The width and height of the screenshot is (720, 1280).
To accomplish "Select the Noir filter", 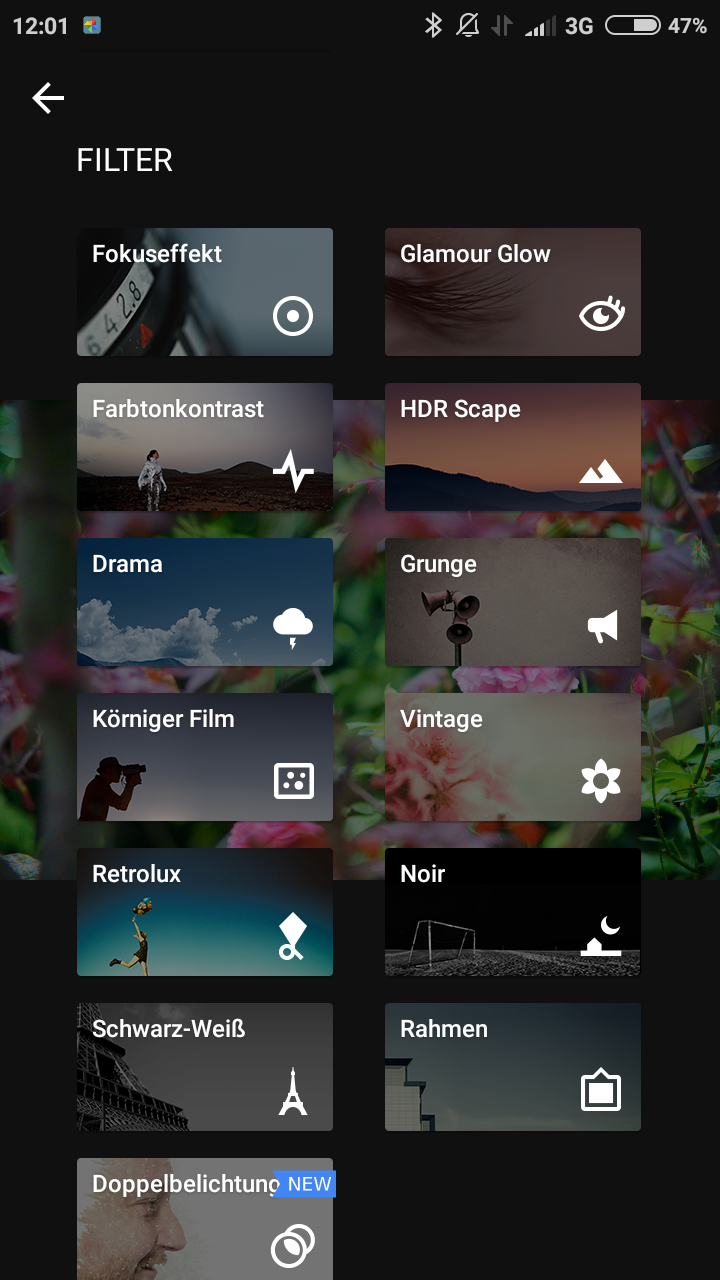I will tap(513, 912).
